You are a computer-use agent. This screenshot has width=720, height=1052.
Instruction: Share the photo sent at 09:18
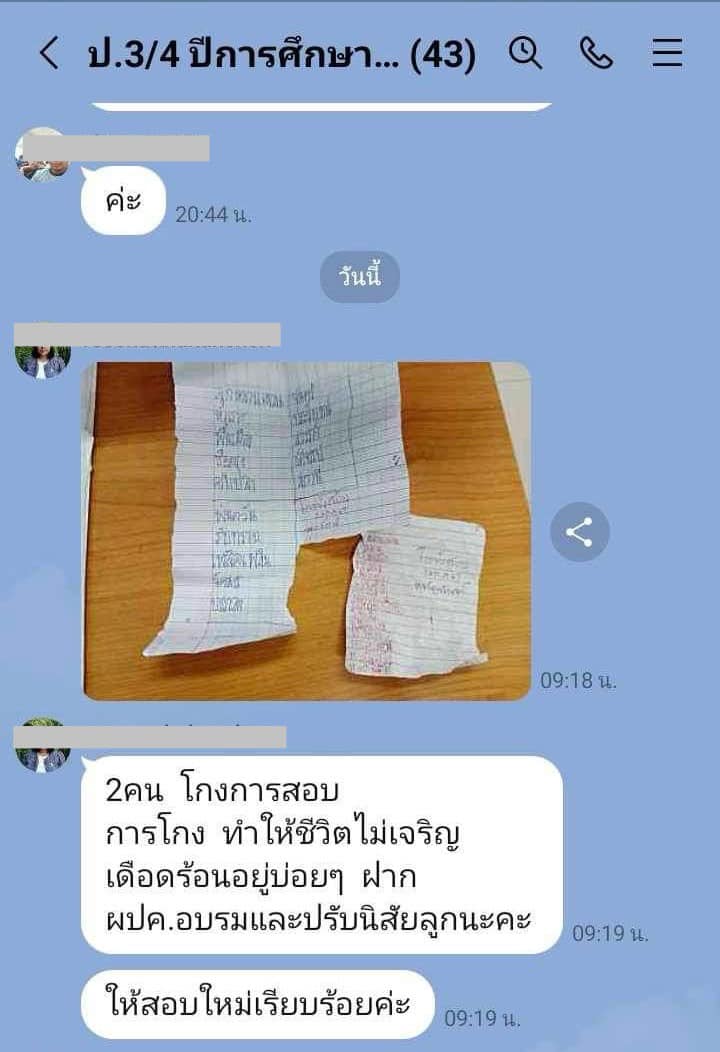(579, 532)
